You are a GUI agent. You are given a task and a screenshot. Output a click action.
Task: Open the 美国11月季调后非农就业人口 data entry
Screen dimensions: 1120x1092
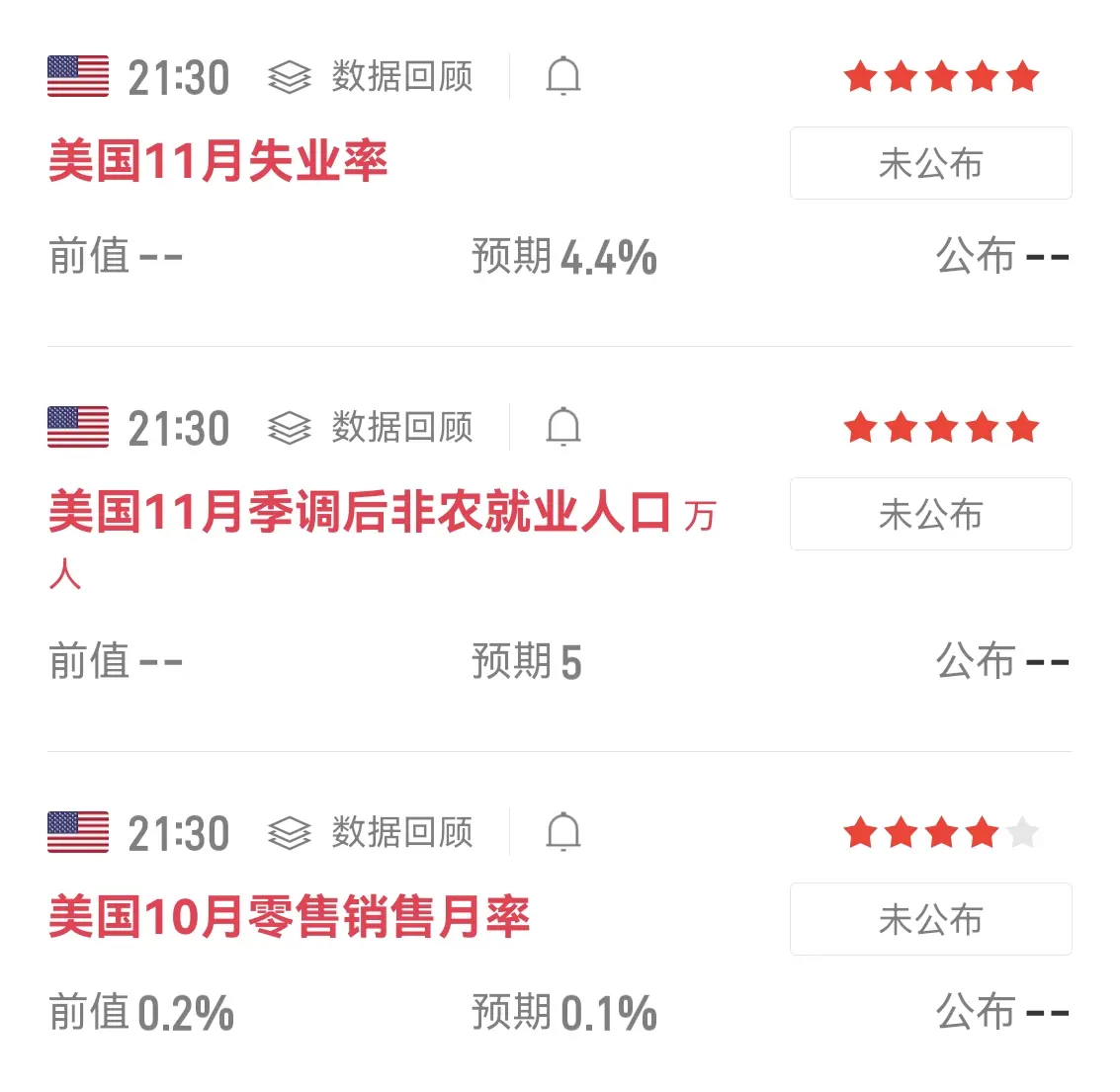360,513
